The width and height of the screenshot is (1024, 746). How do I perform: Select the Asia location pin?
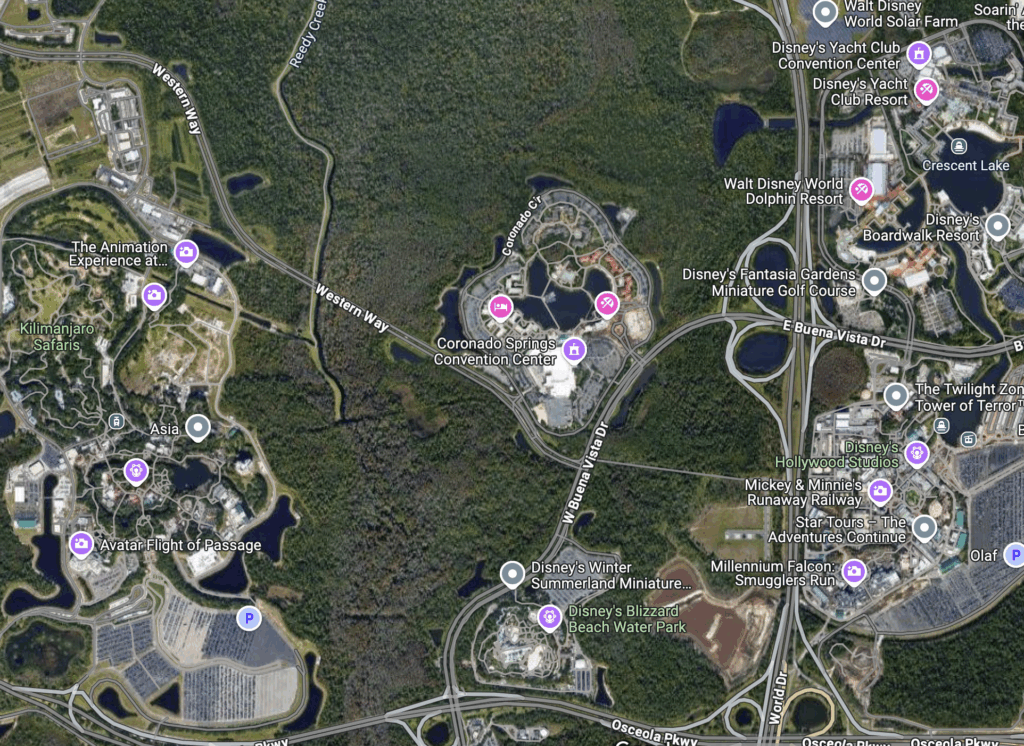click(x=198, y=428)
